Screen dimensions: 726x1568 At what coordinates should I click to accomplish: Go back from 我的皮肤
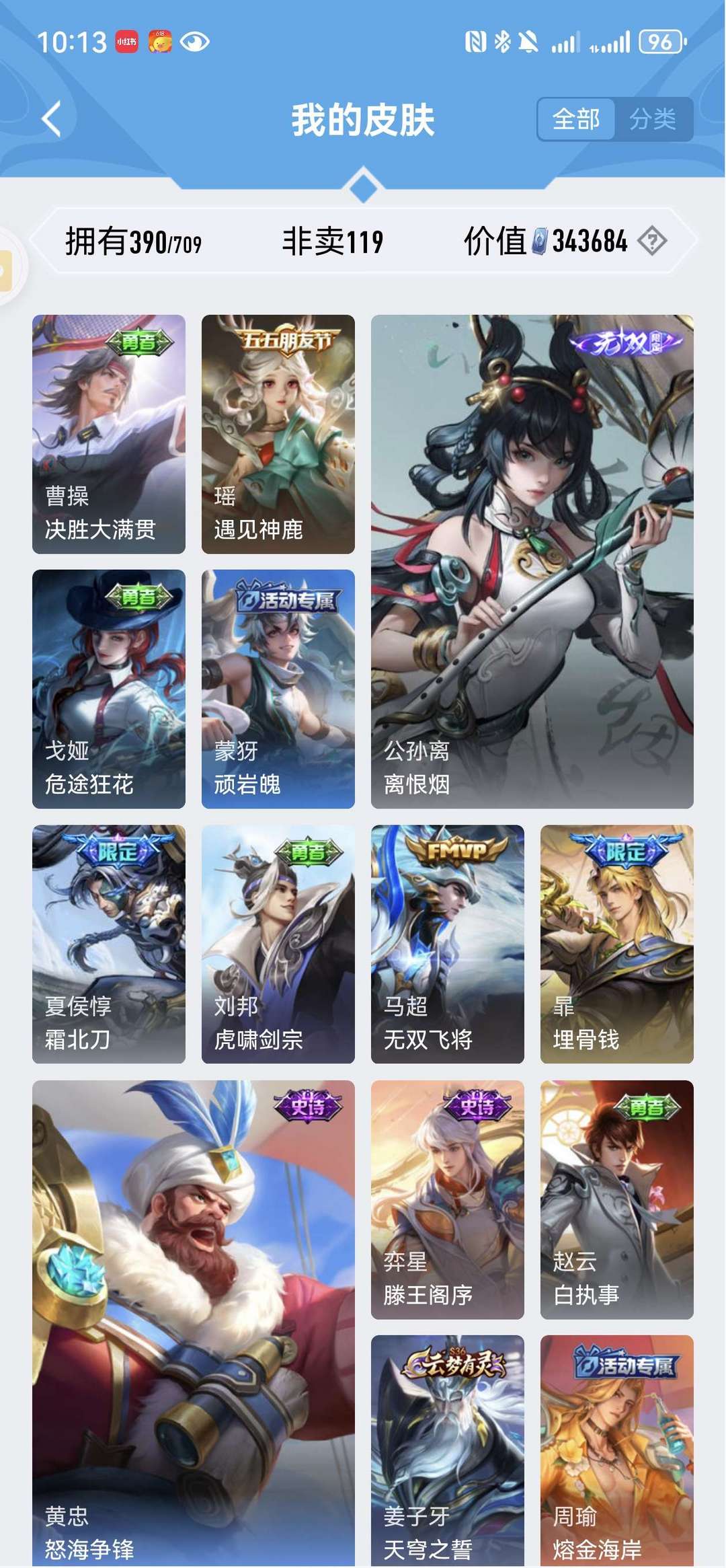pos(52,119)
